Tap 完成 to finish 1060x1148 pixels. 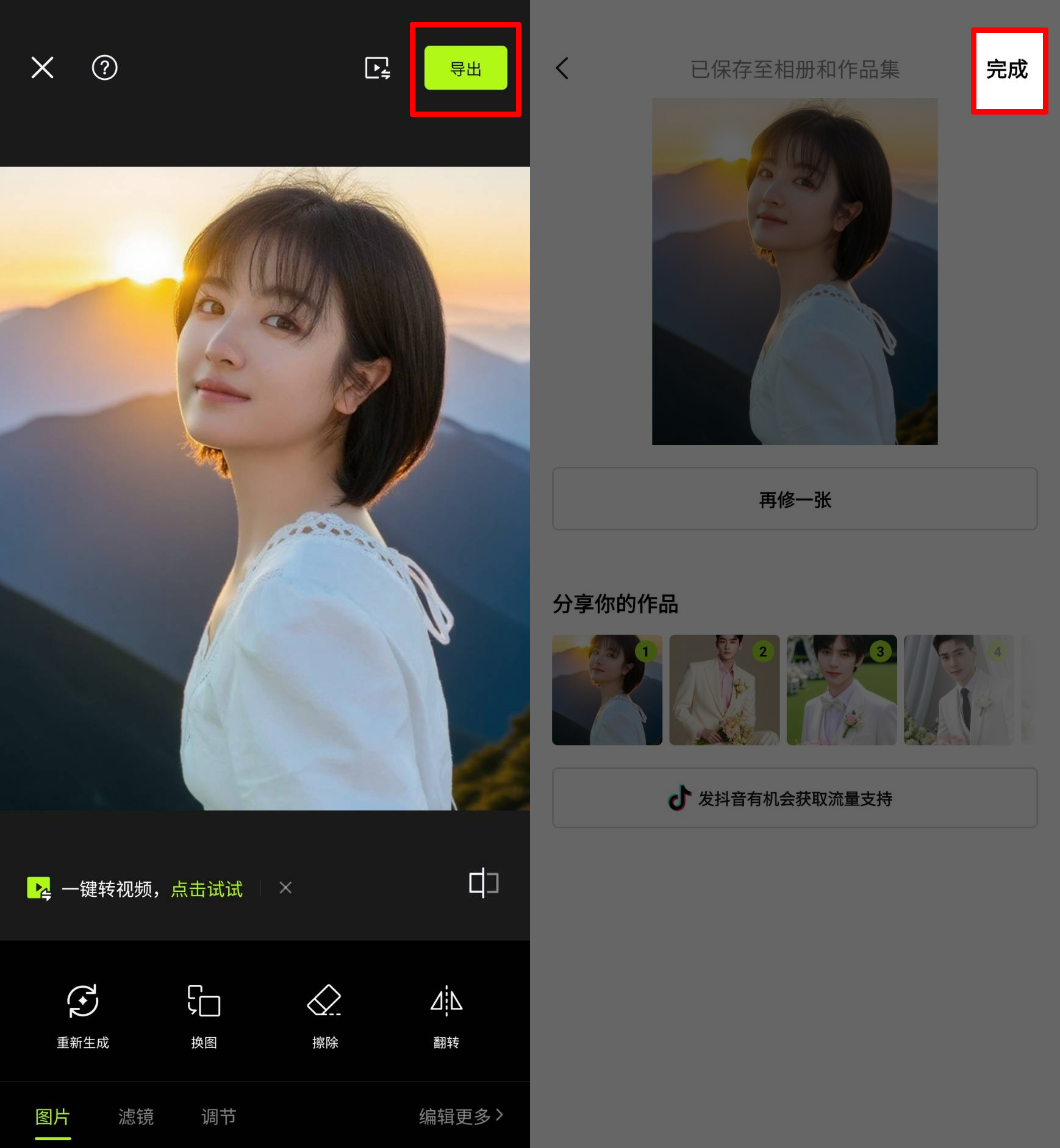[1008, 70]
